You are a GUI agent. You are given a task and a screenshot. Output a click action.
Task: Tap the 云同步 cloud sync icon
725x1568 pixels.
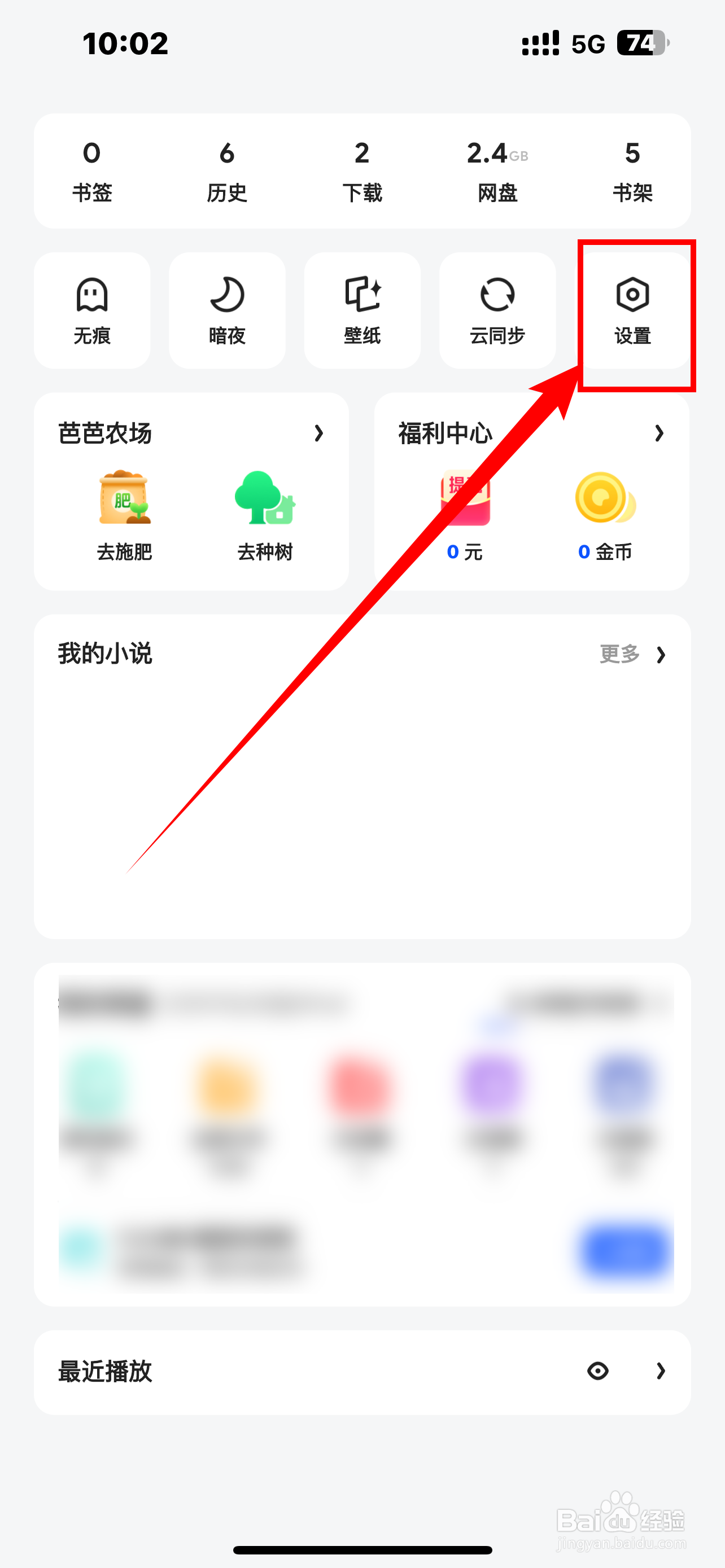497,310
